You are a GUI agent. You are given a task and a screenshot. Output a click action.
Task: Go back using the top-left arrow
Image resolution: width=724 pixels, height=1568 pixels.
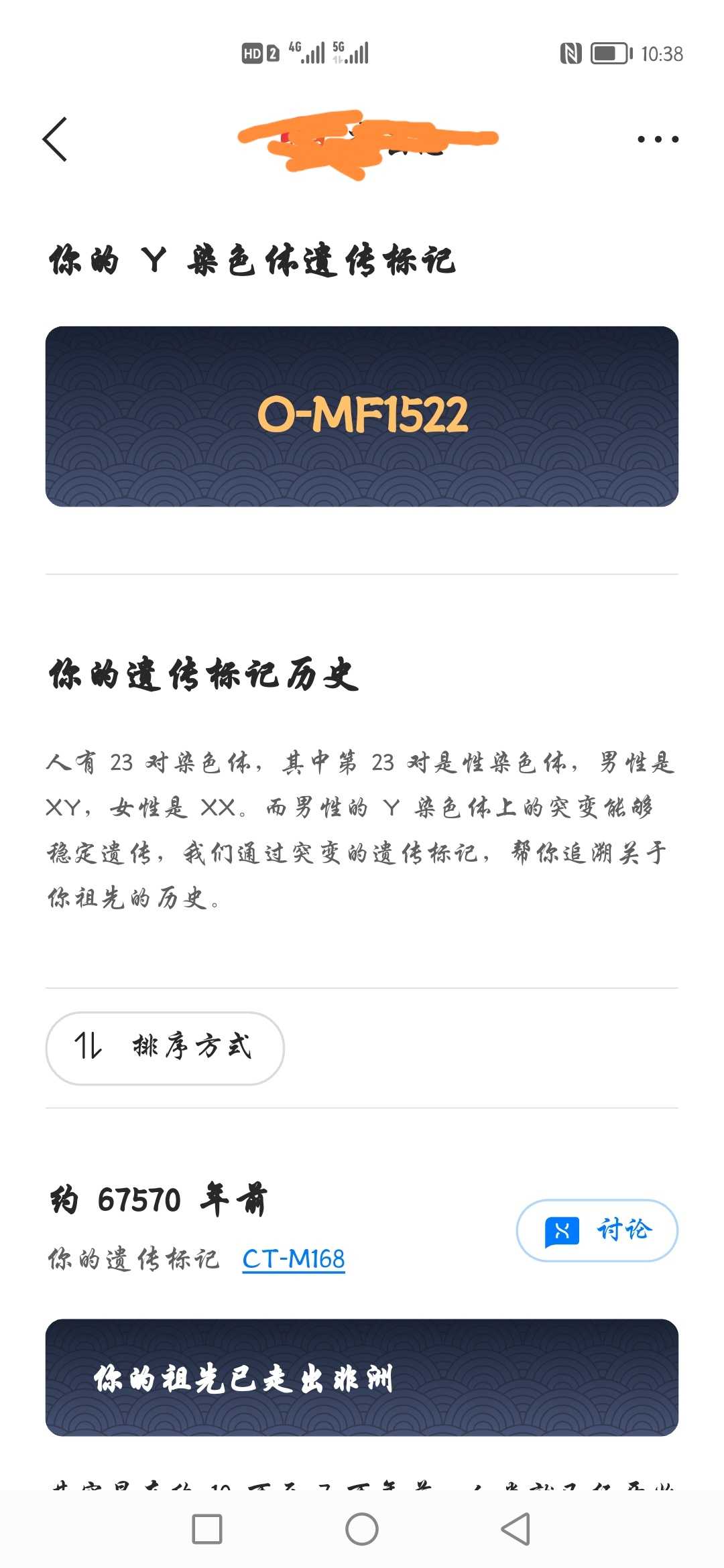tap(55, 139)
